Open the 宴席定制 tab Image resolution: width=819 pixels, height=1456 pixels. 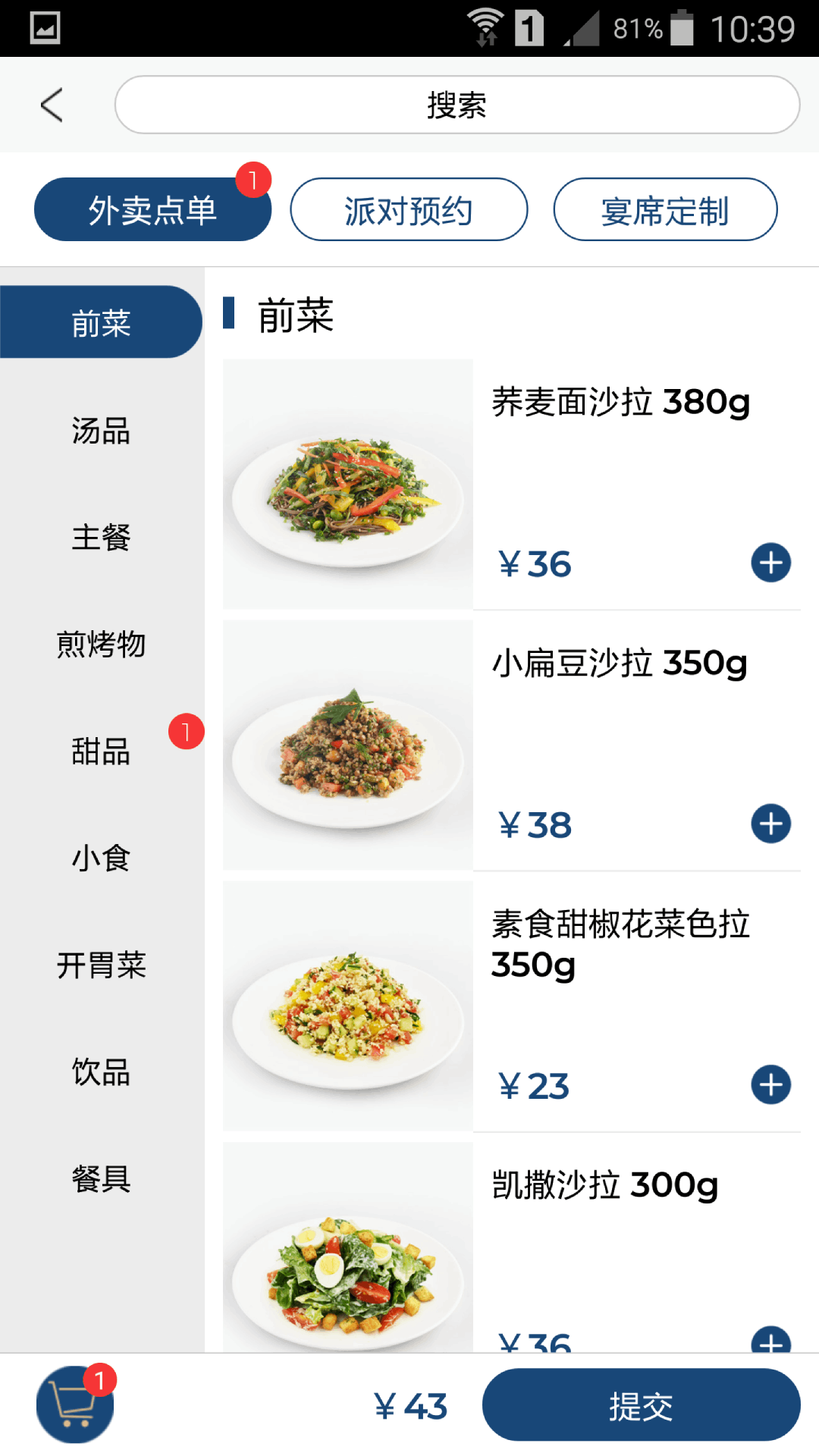pos(665,209)
